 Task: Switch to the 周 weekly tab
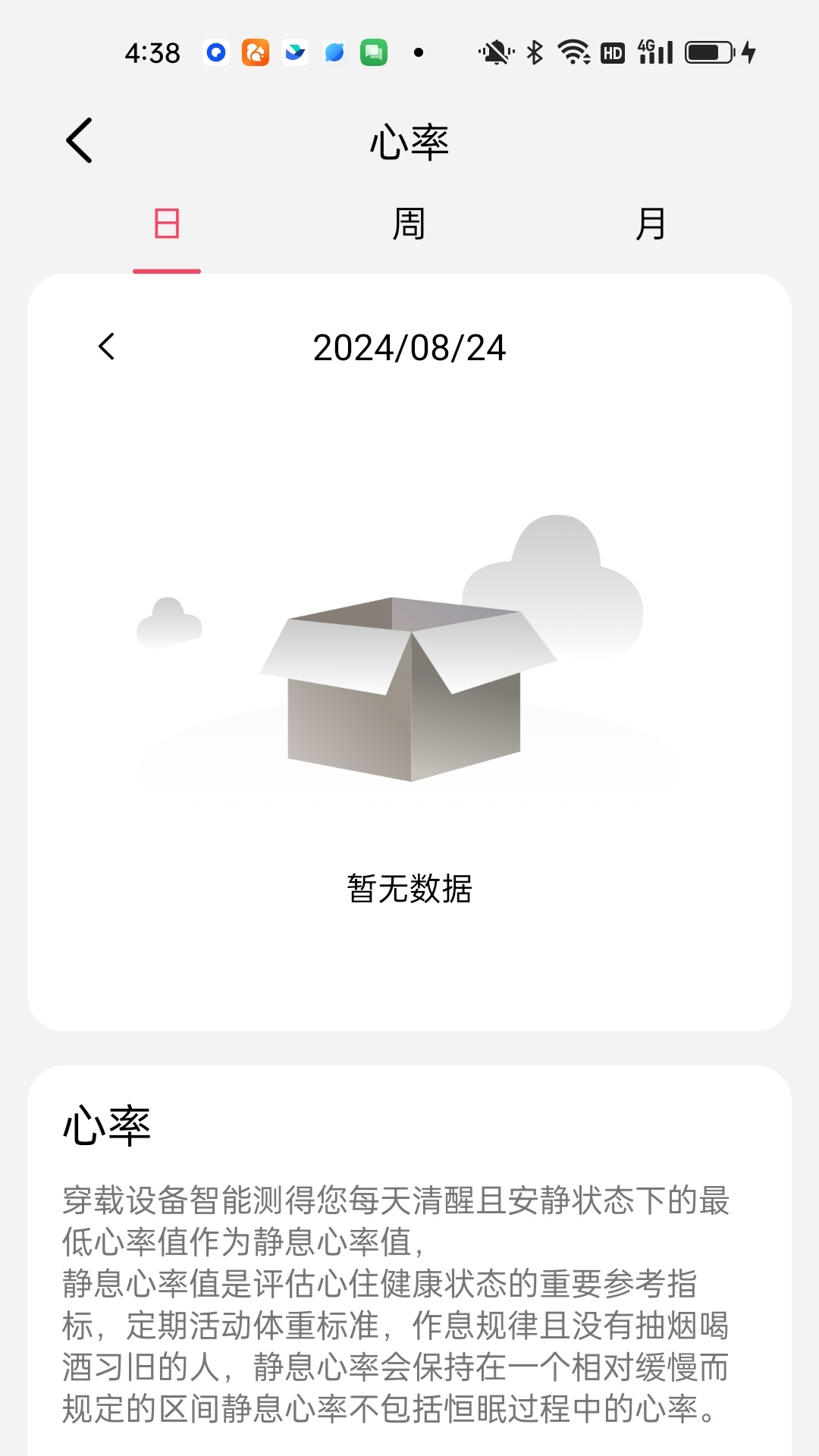[409, 224]
